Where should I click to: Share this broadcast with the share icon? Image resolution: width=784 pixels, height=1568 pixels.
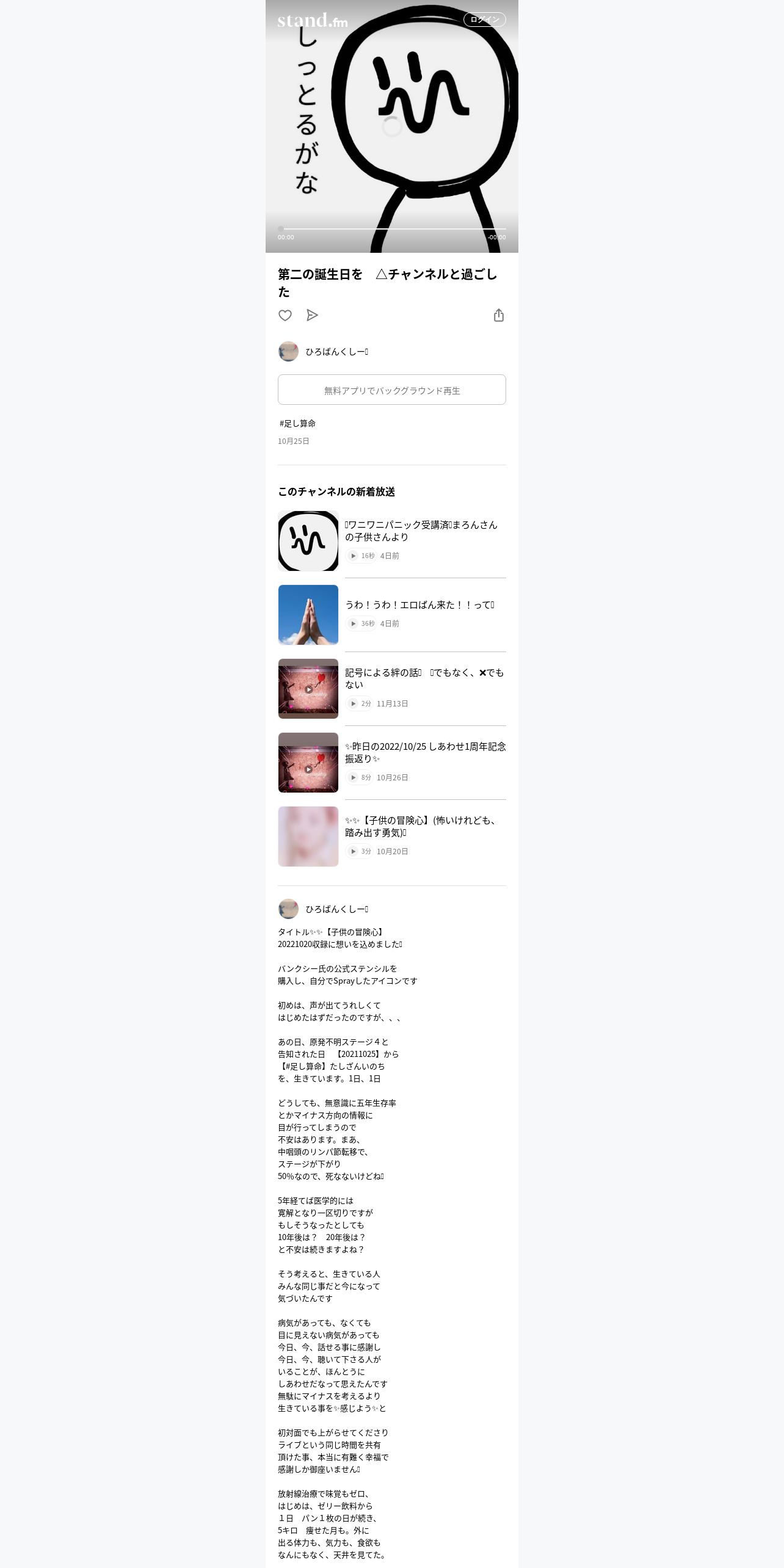tap(499, 315)
